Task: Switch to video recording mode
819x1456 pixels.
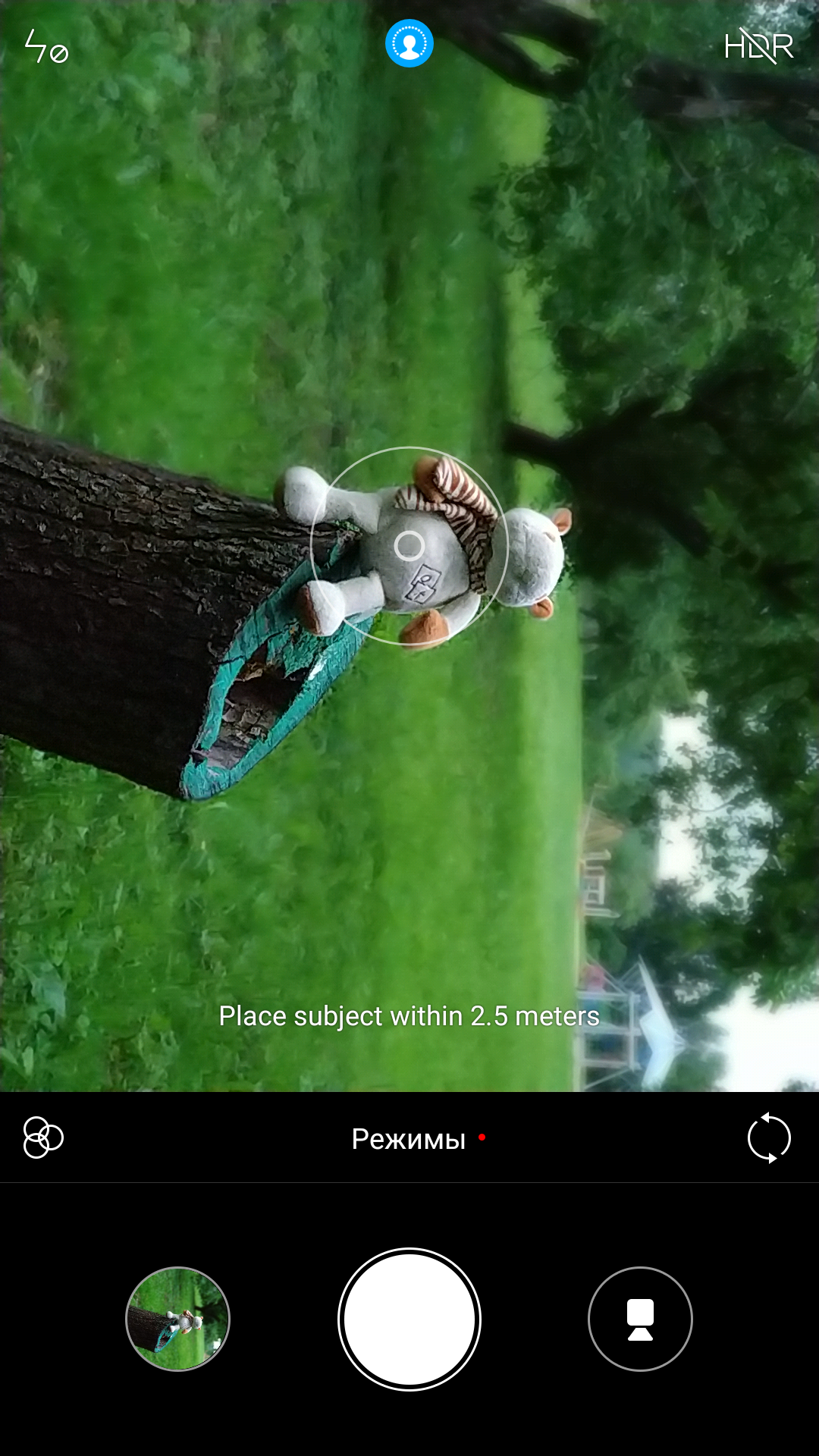Action: 640,1319
